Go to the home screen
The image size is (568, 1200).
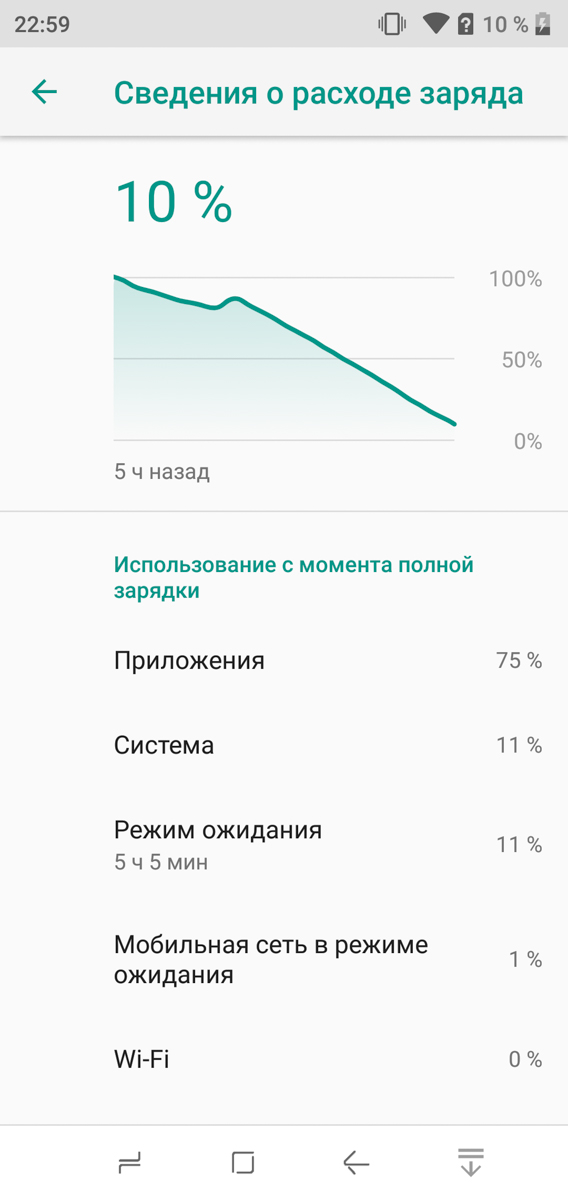click(243, 1162)
